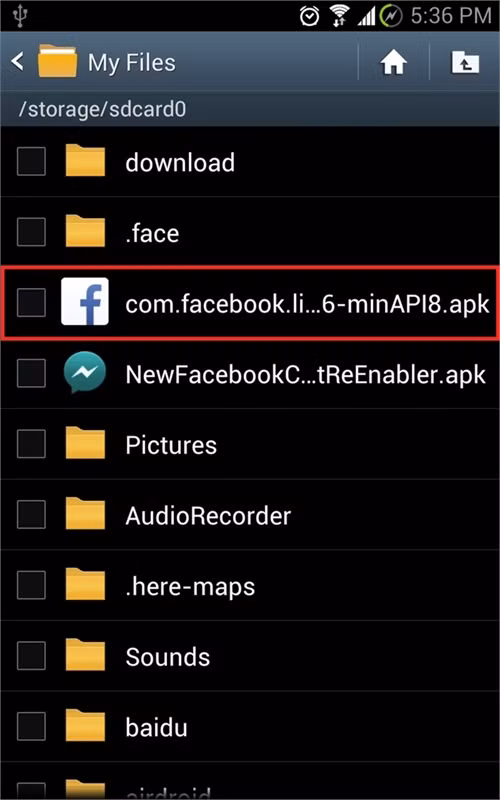Open the NewFacebookC...tReEnabler.apk file

[x=250, y=374]
